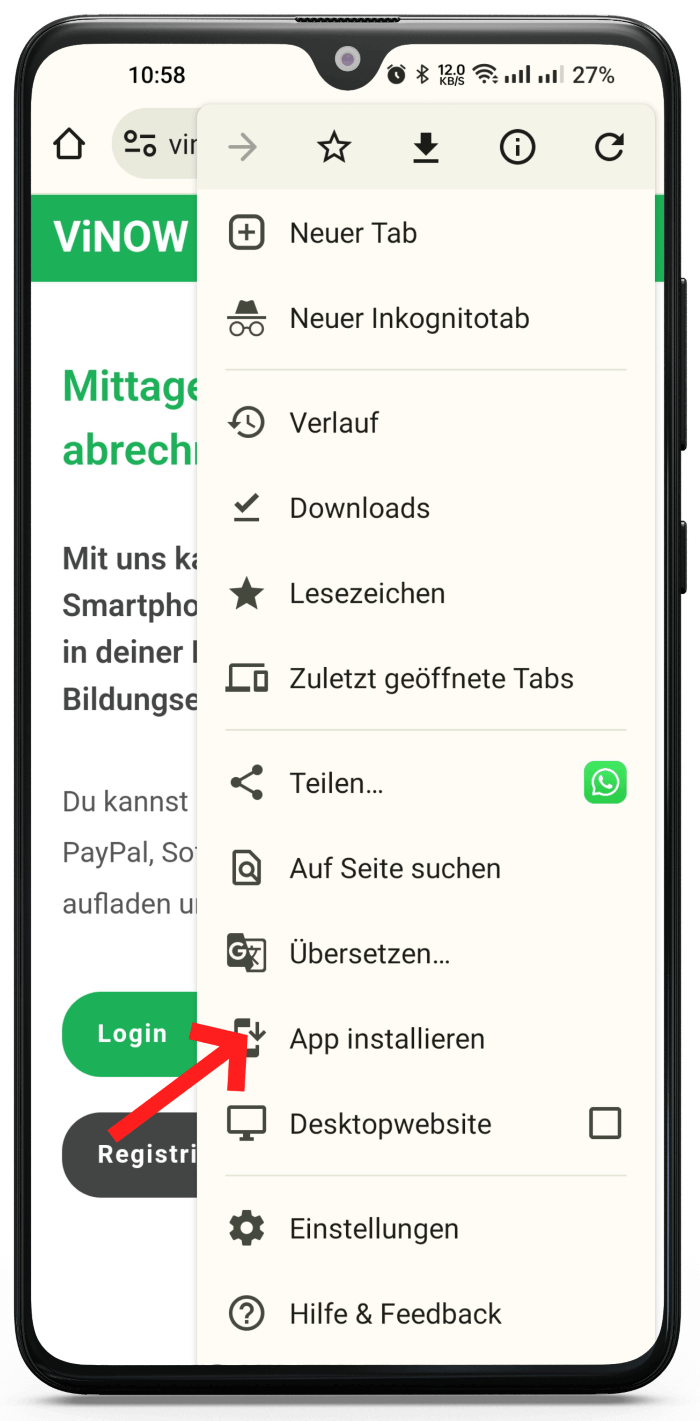This screenshot has height=1421, width=700.
Task: Select Teilen… to share the page
Action: coord(336,783)
